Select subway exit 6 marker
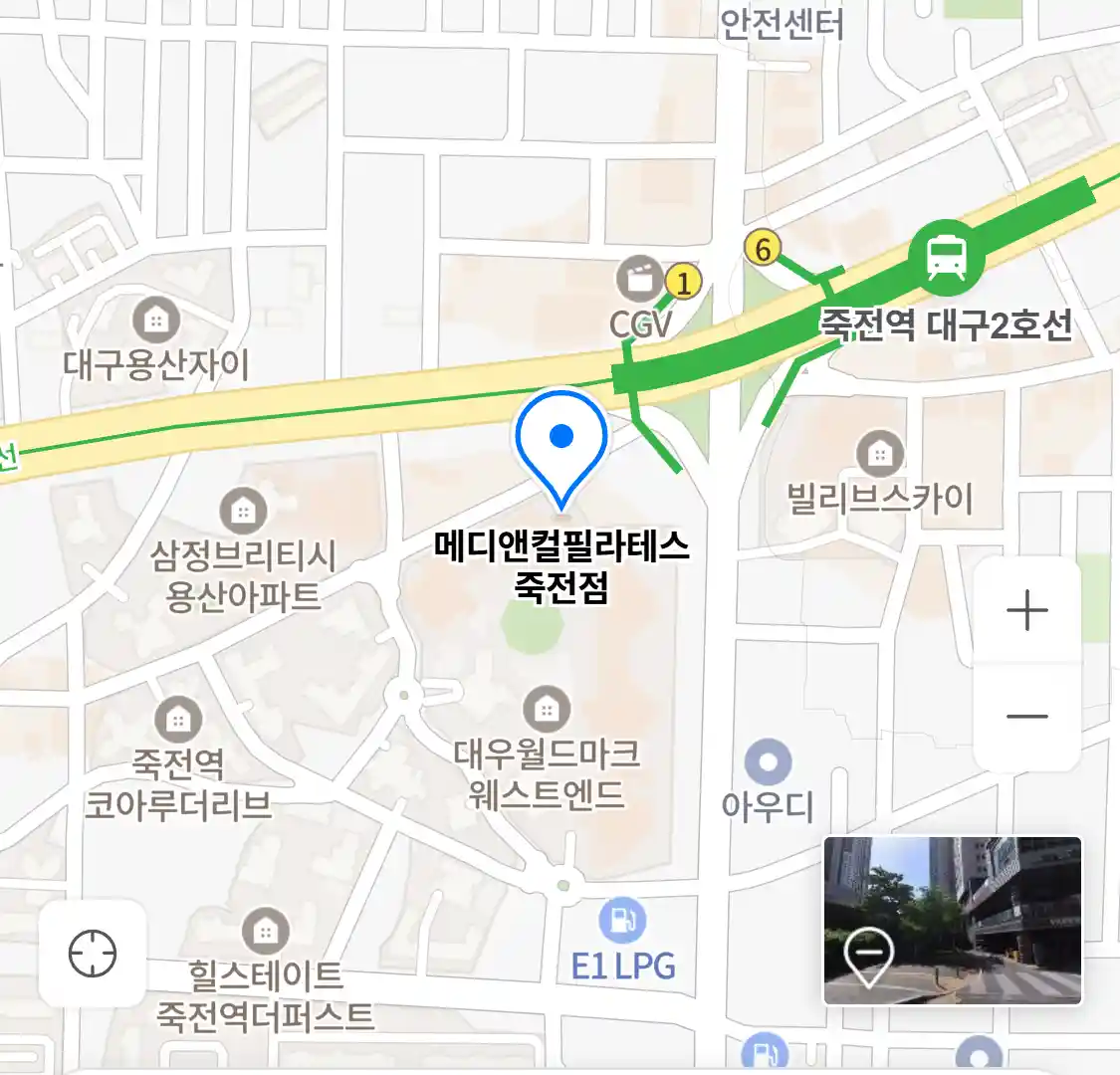Viewport: 1120px width, 1075px height. tap(763, 248)
